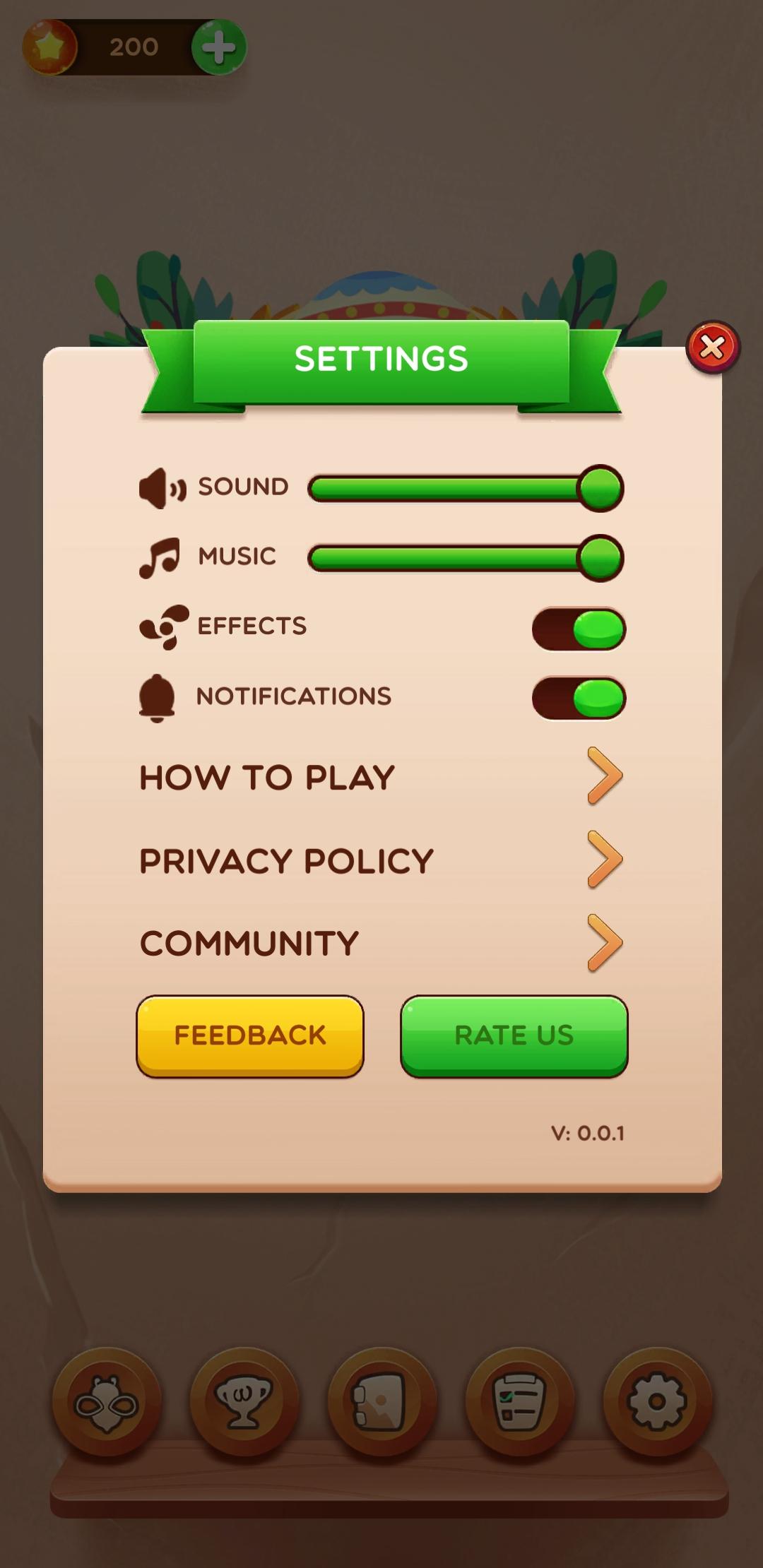Open the photo album button
This screenshot has width=763, height=1568.
point(381,1401)
